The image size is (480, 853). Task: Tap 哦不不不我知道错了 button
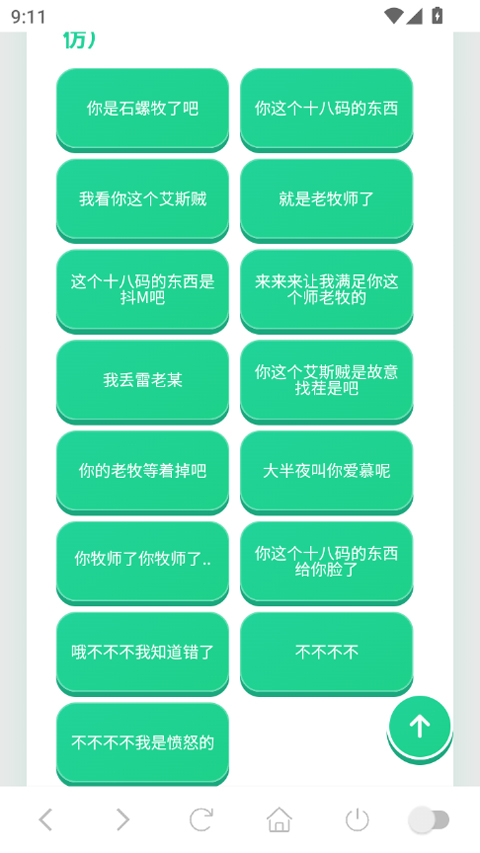pyautogui.click(x=143, y=652)
